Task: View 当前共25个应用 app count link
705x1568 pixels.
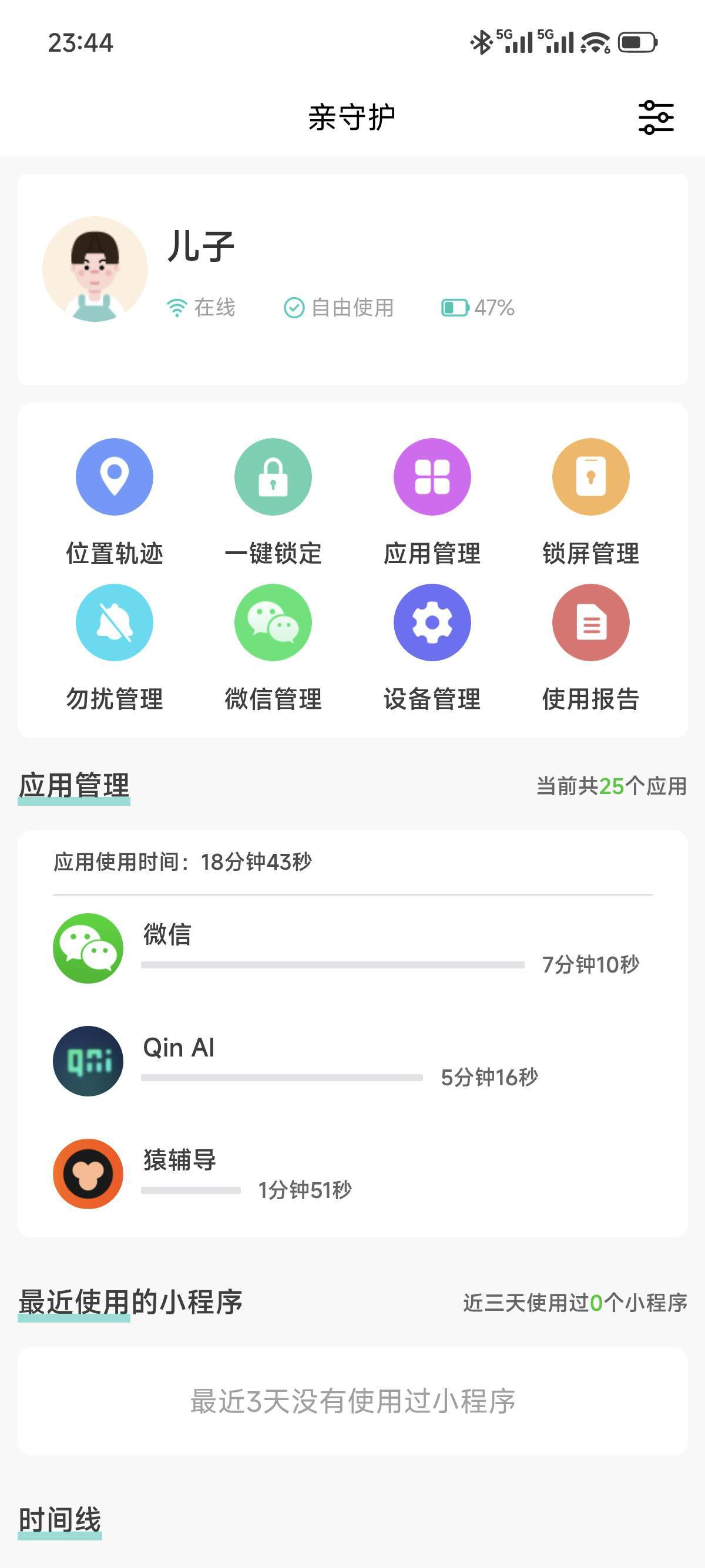Action: coord(610,788)
